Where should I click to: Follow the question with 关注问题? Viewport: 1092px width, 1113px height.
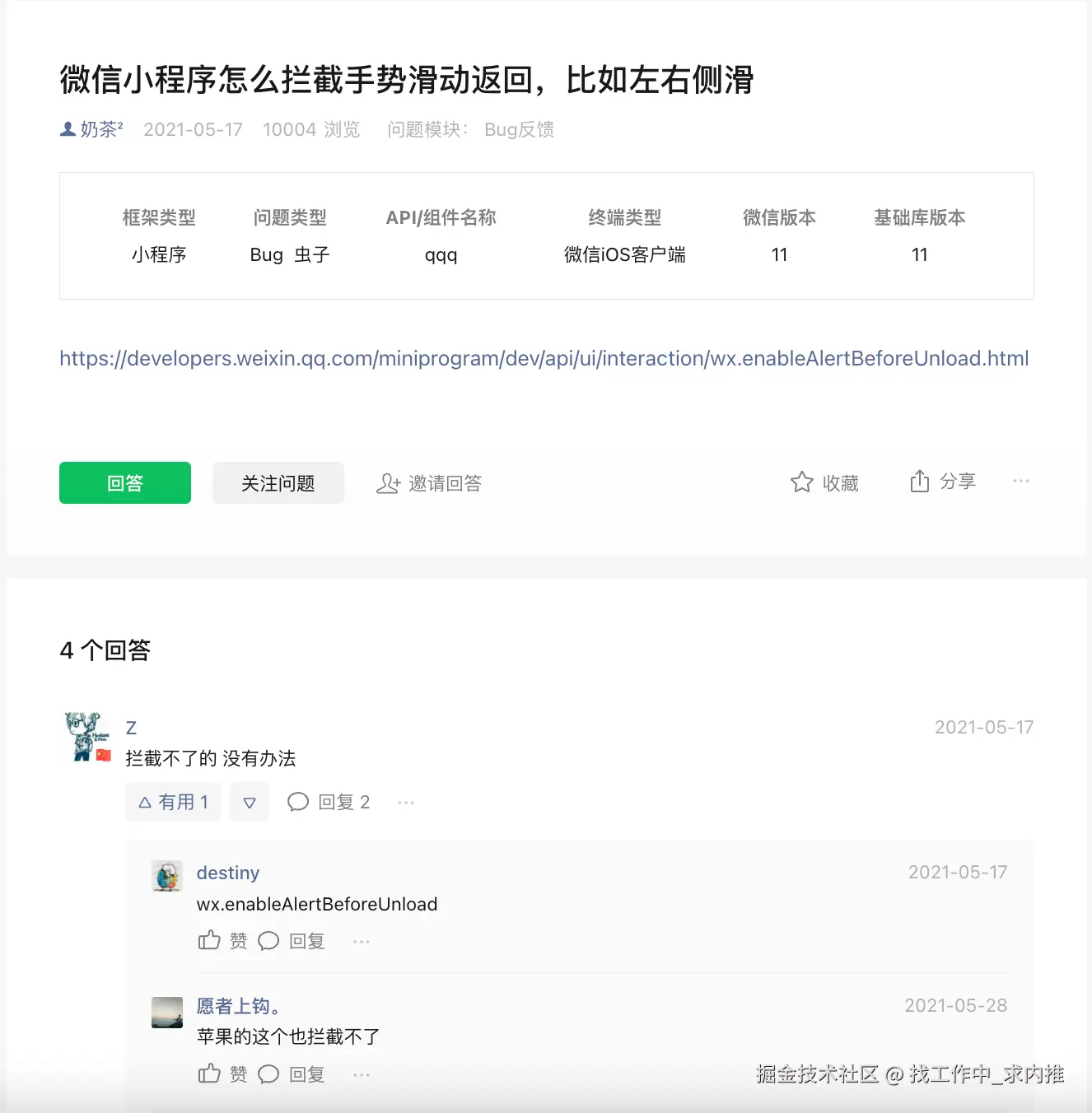point(278,483)
